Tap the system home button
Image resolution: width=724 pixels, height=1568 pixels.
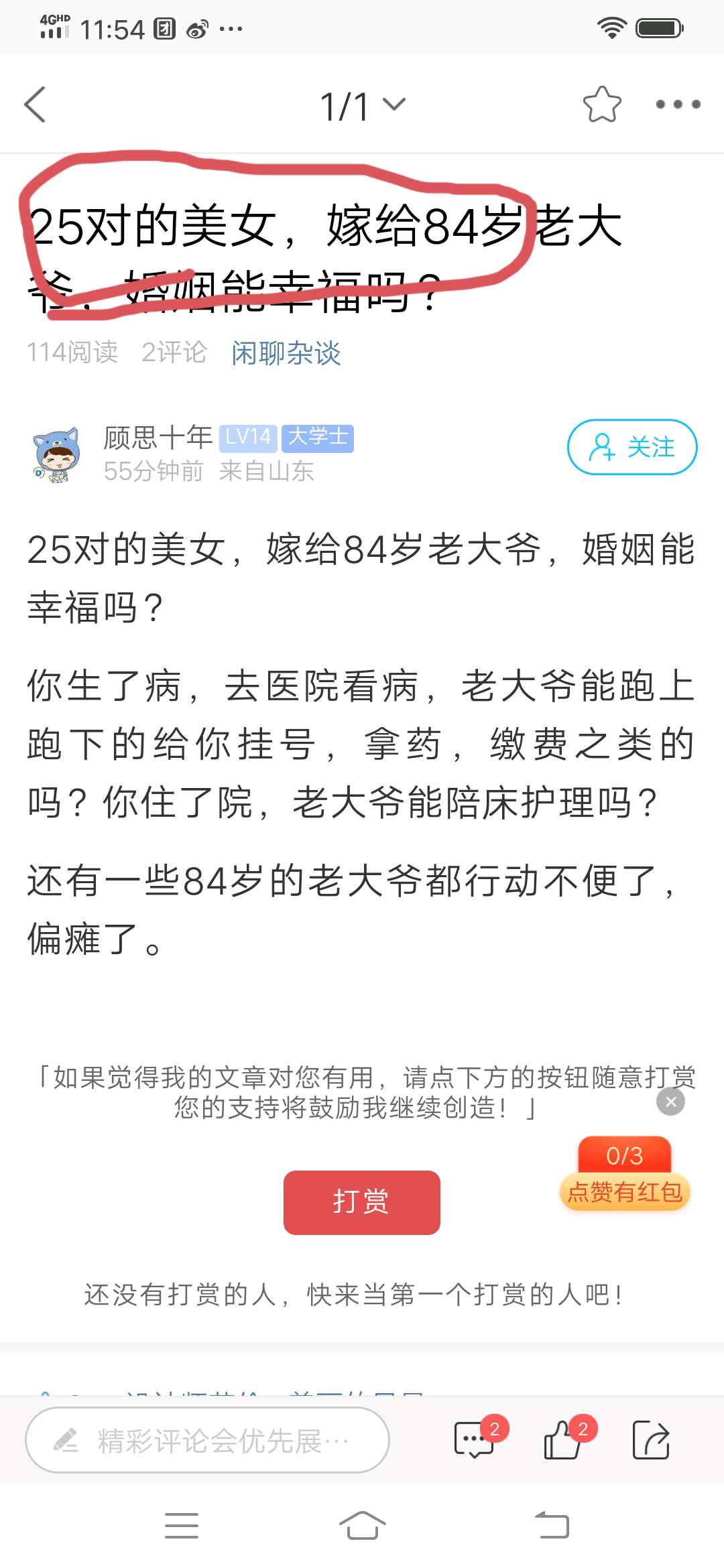pos(362,1525)
